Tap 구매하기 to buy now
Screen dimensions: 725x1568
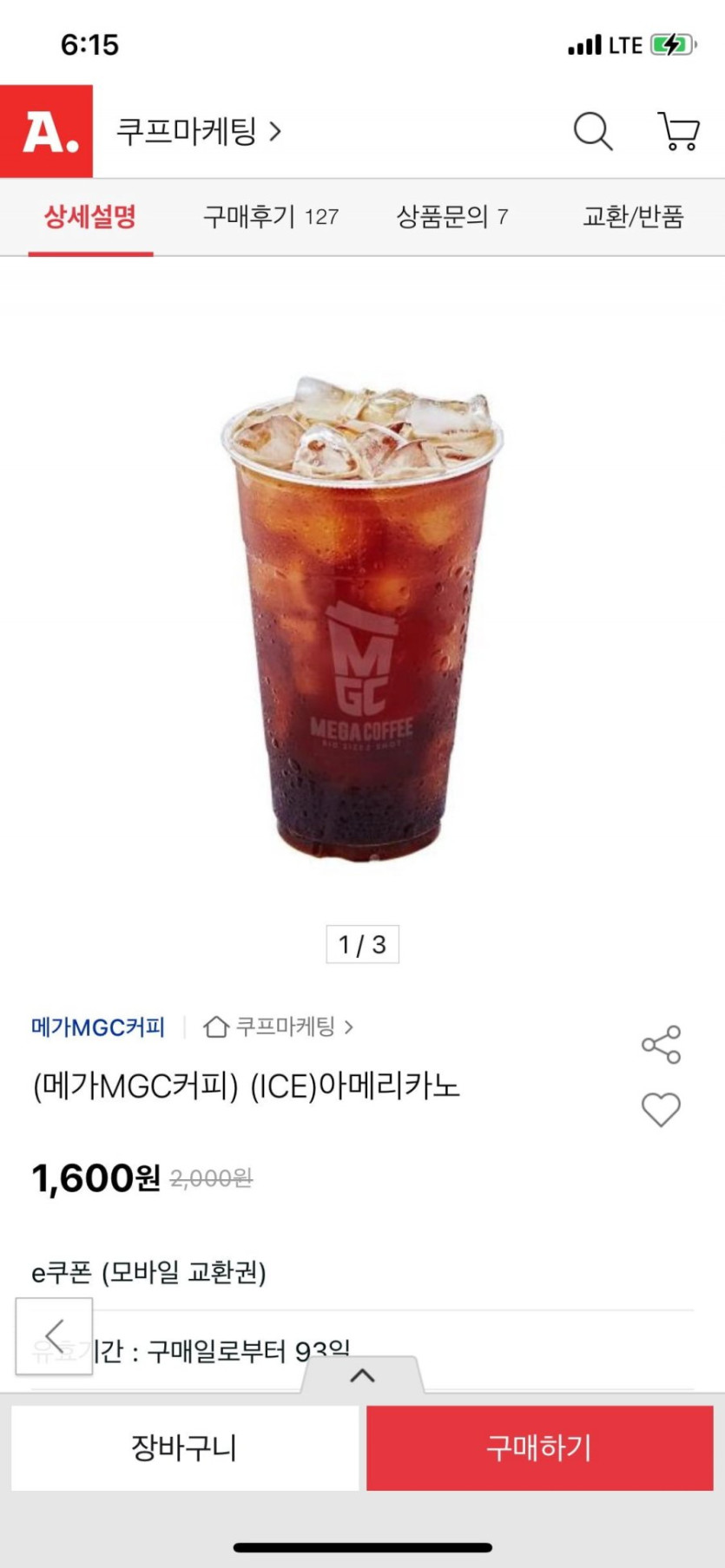pos(539,1447)
